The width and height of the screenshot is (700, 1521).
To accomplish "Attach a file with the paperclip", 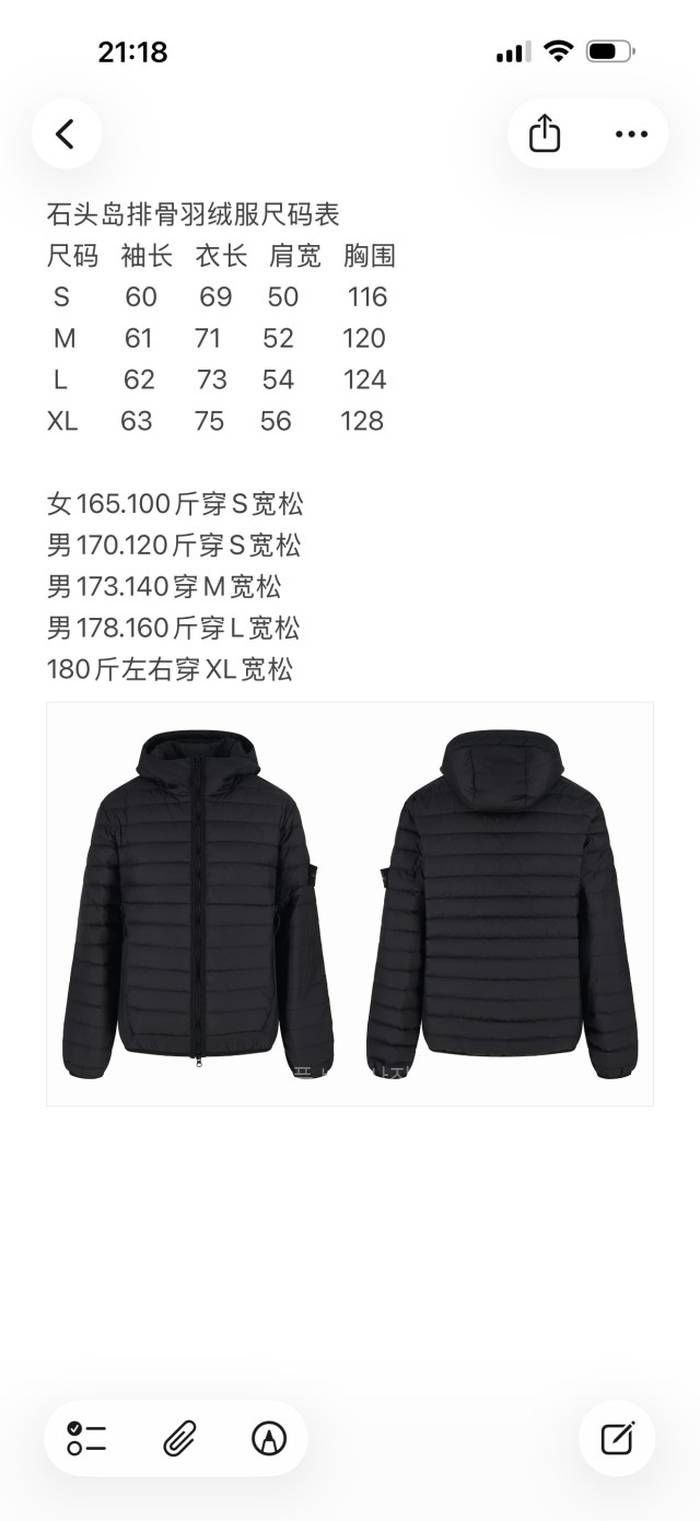I will 178,1438.
